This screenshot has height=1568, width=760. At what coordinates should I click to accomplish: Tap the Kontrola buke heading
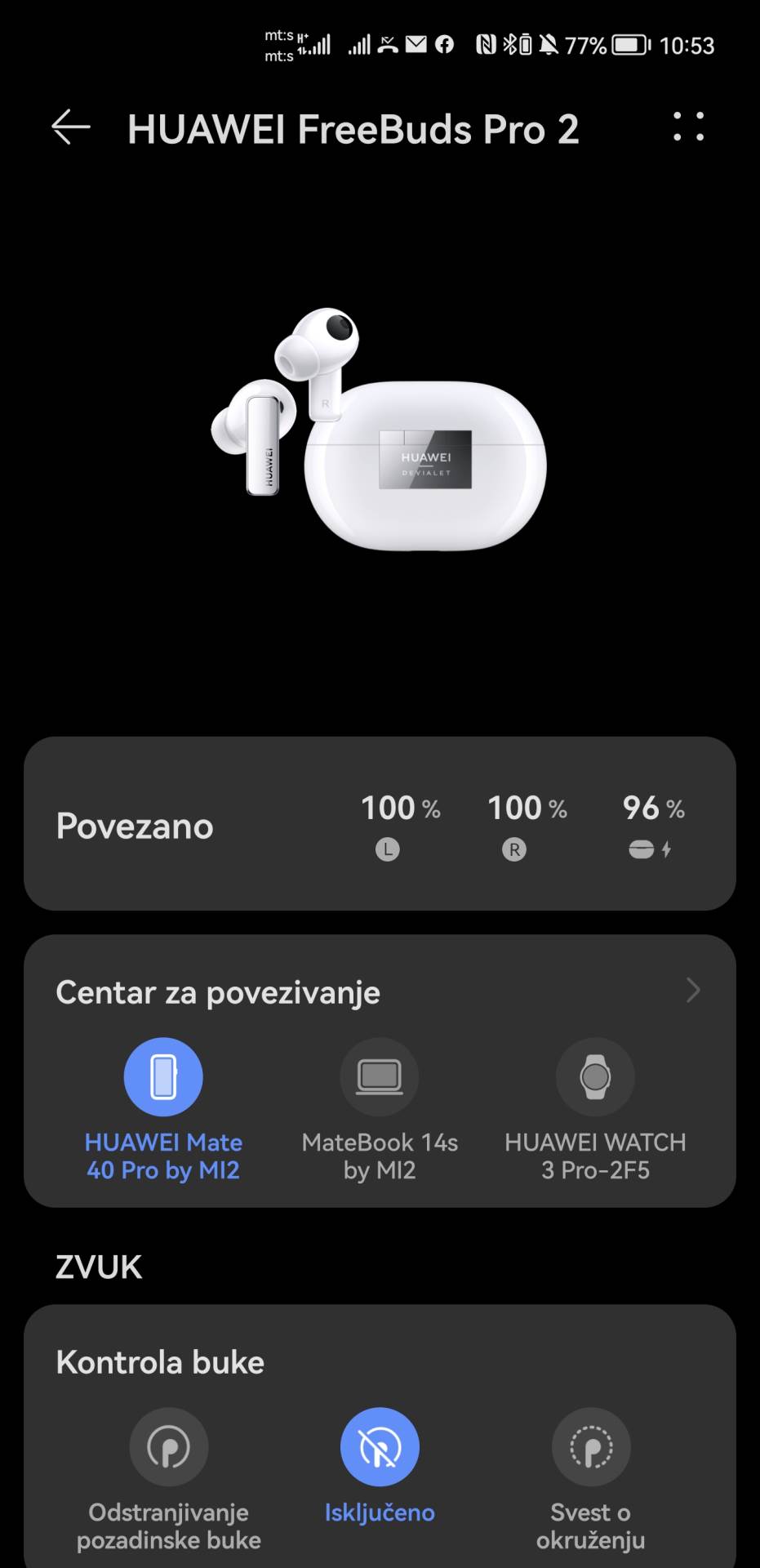point(160,1361)
